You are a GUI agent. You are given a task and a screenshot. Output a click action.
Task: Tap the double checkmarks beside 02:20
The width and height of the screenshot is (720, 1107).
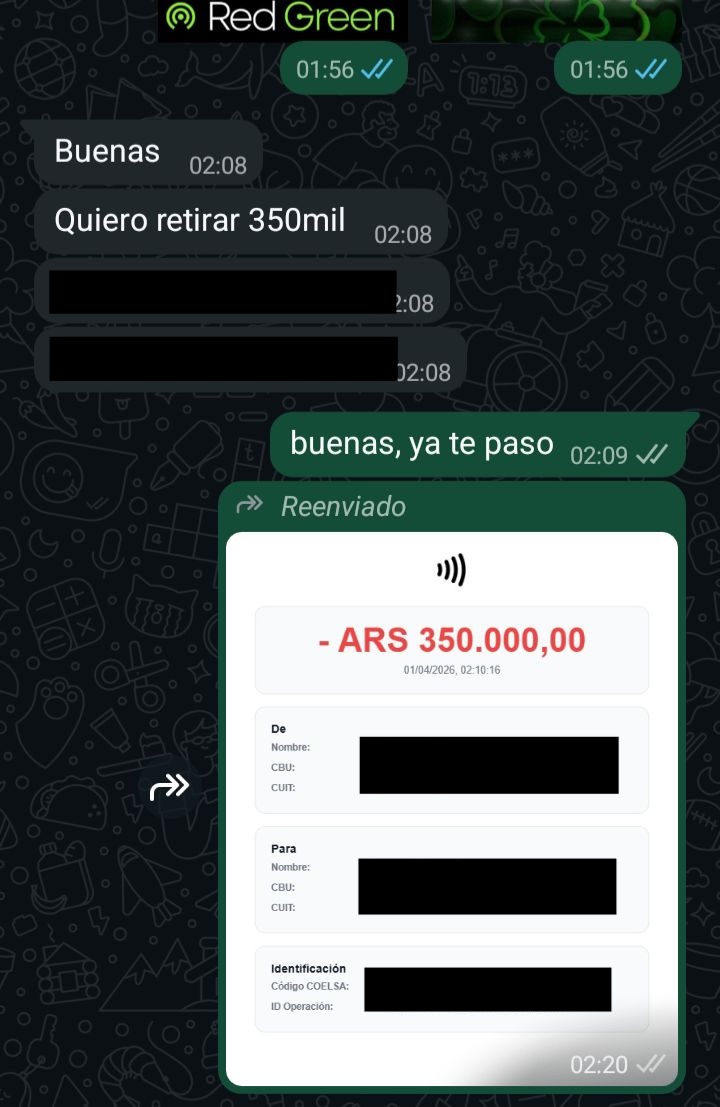coord(651,1064)
